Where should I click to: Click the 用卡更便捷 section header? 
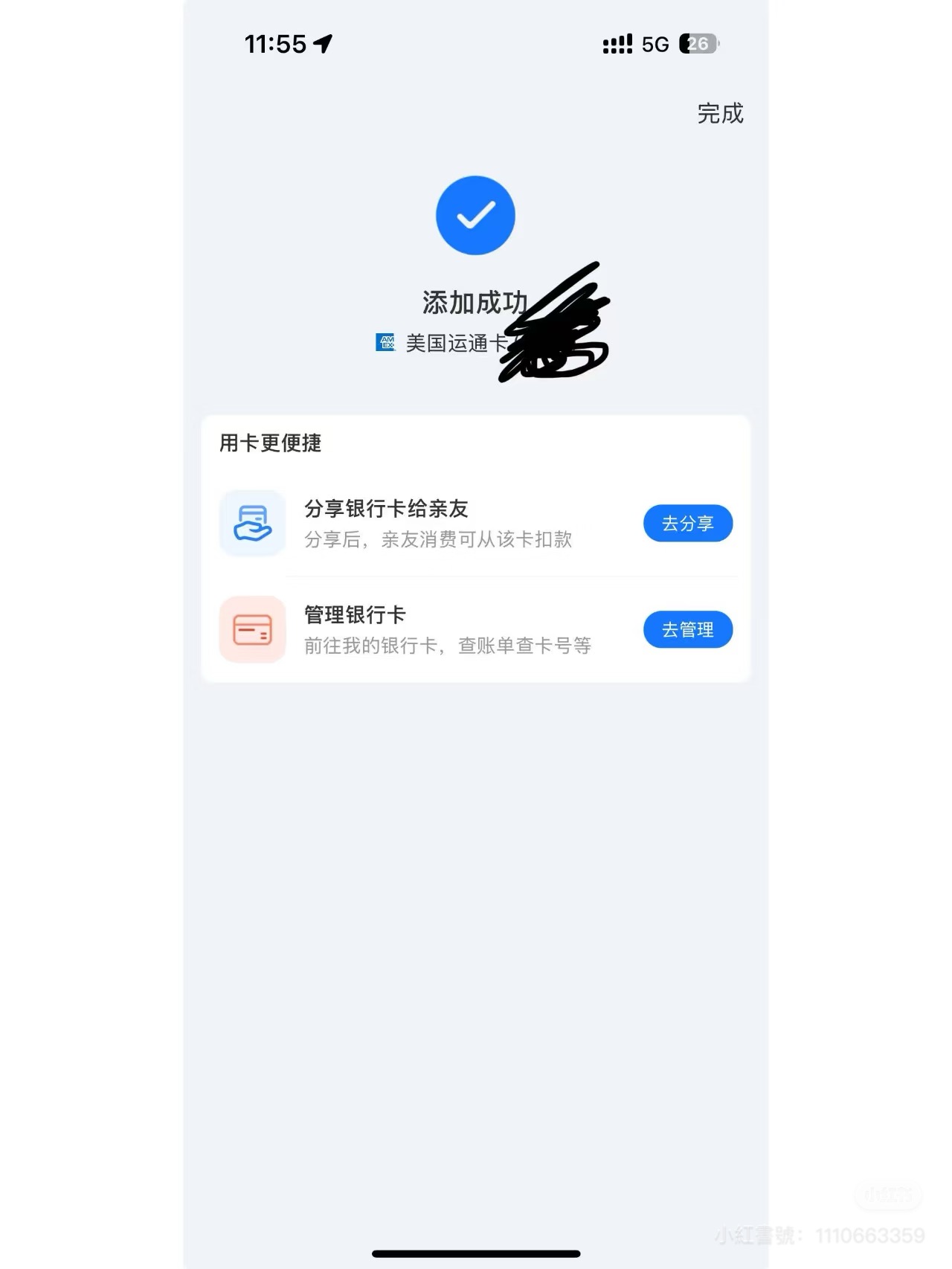[x=271, y=444]
